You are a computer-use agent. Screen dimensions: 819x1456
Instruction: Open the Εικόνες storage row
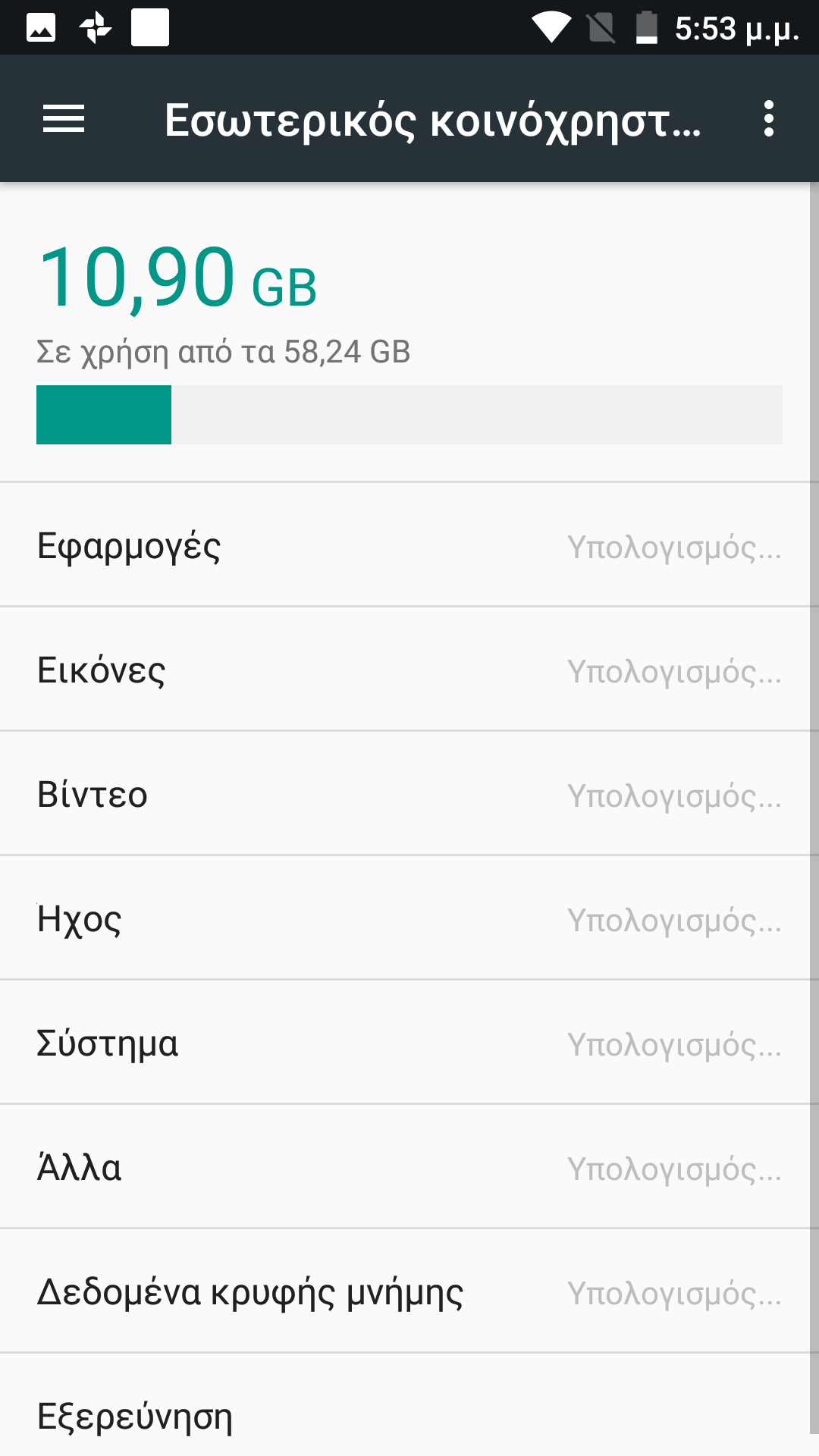(x=409, y=670)
